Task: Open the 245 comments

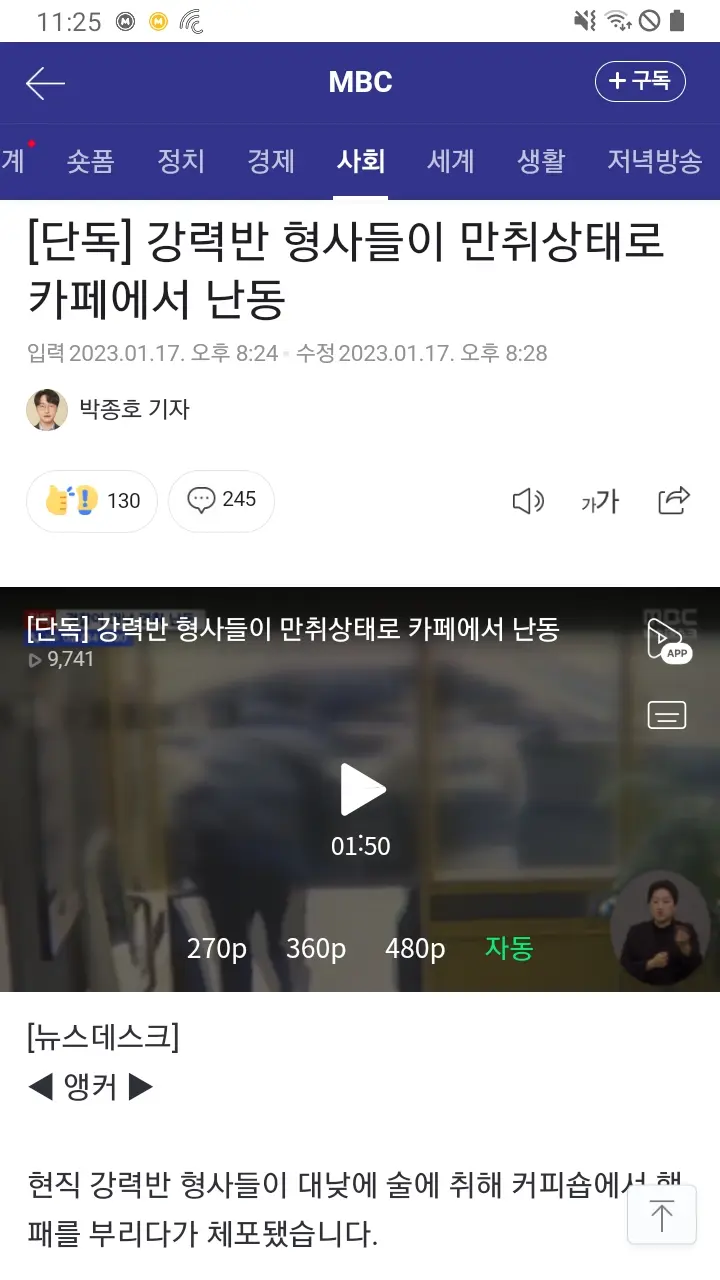Action: tap(222, 500)
